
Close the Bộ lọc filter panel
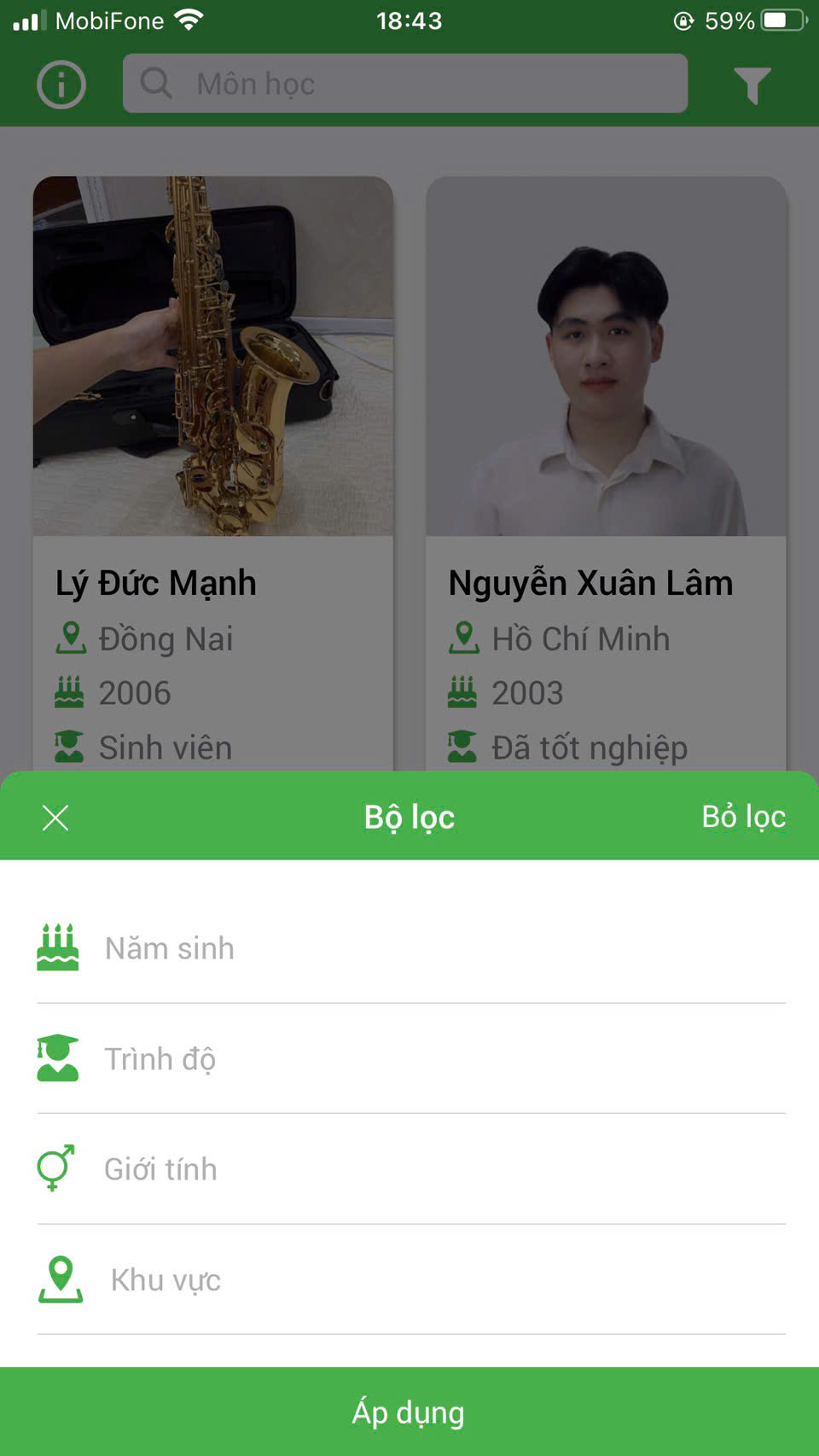click(x=55, y=818)
